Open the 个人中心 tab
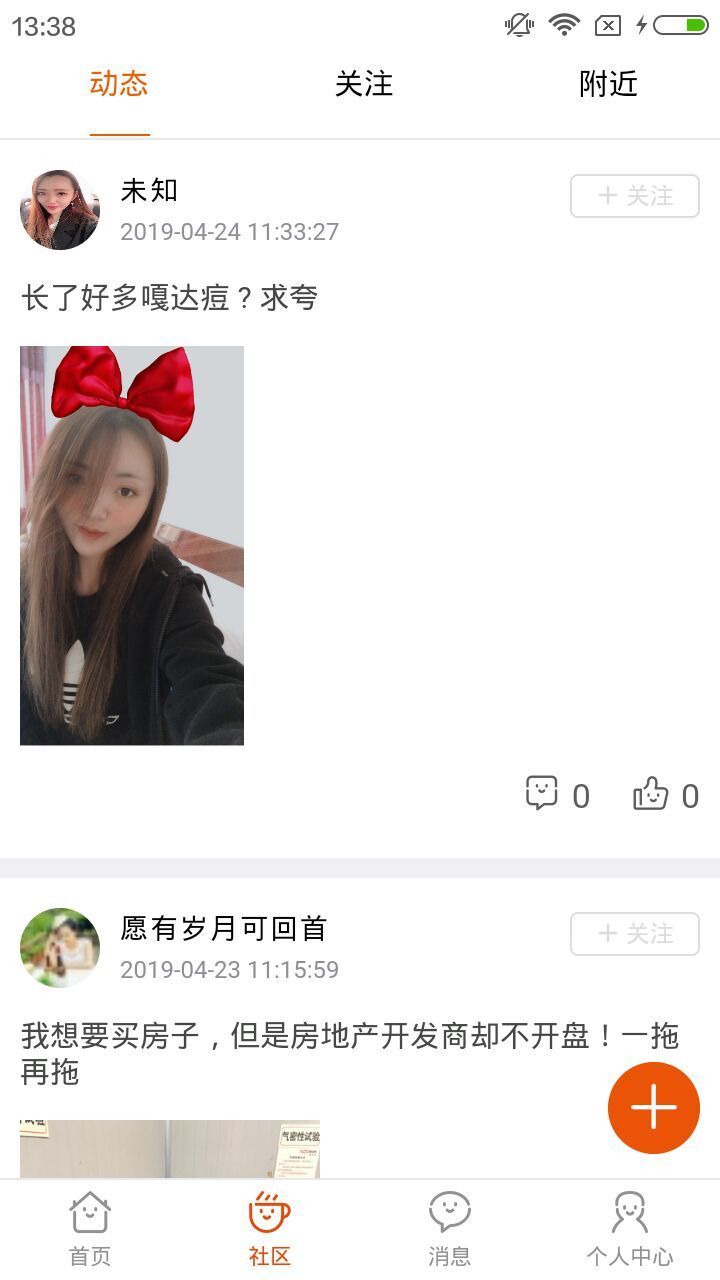This screenshot has height=1280, width=720. click(630, 1230)
